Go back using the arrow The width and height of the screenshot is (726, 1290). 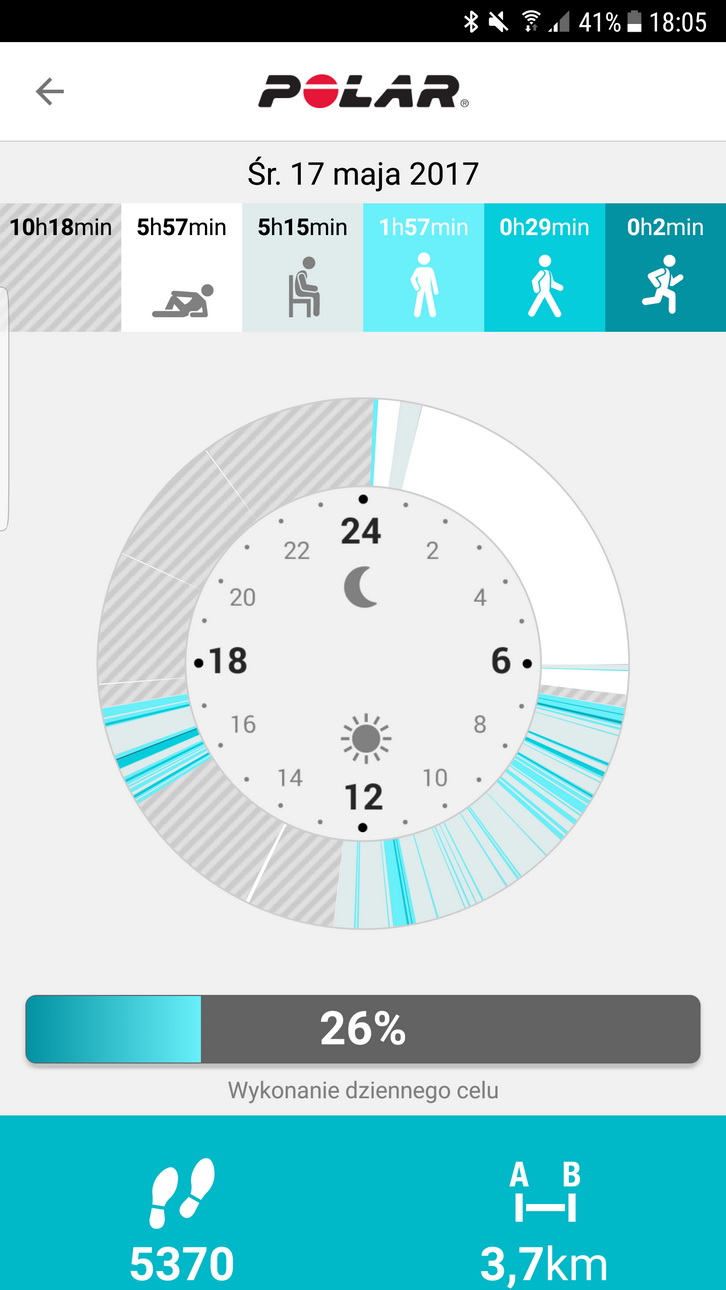[49, 92]
